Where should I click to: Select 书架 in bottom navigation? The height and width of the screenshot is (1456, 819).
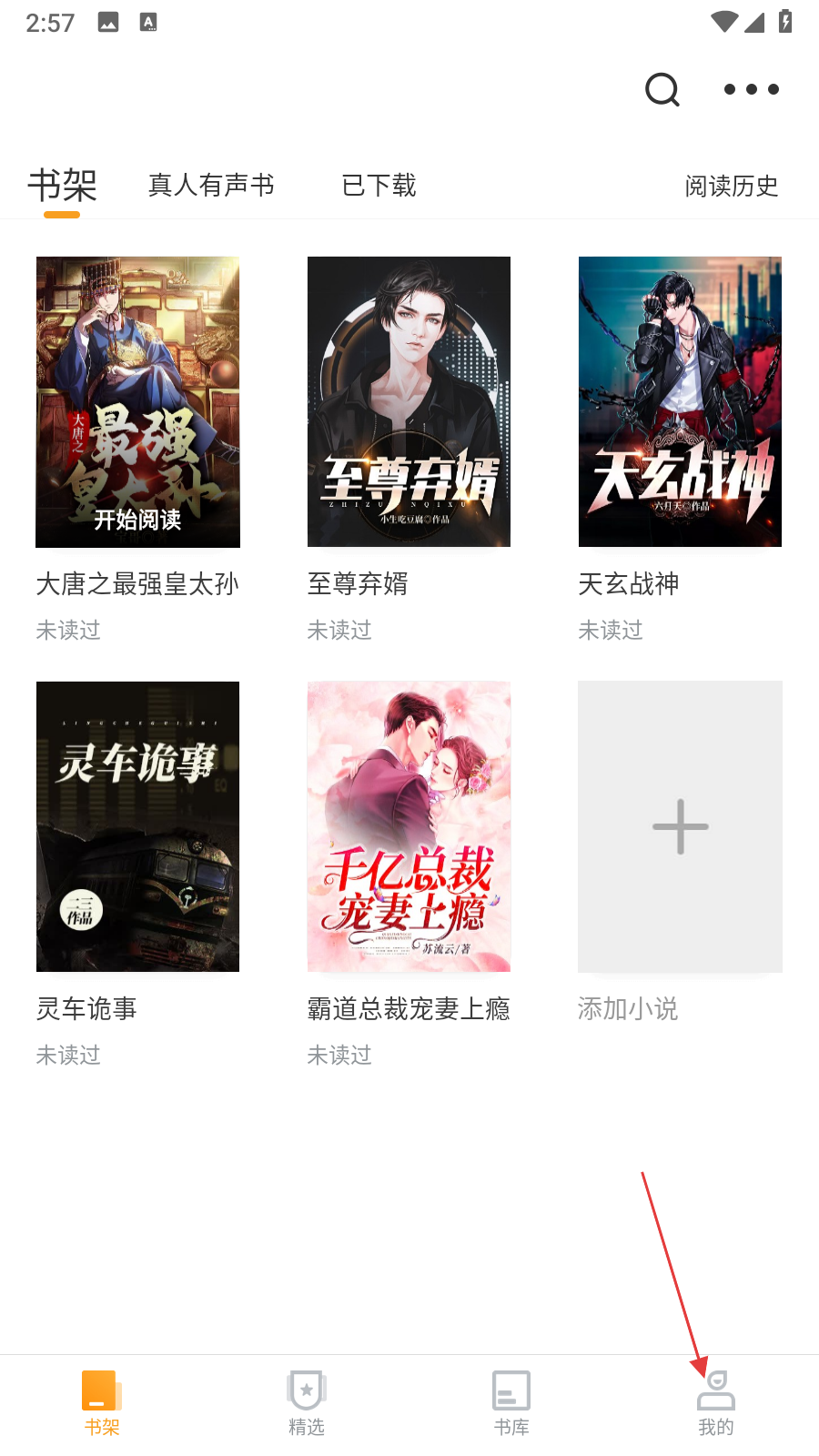point(102,1403)
